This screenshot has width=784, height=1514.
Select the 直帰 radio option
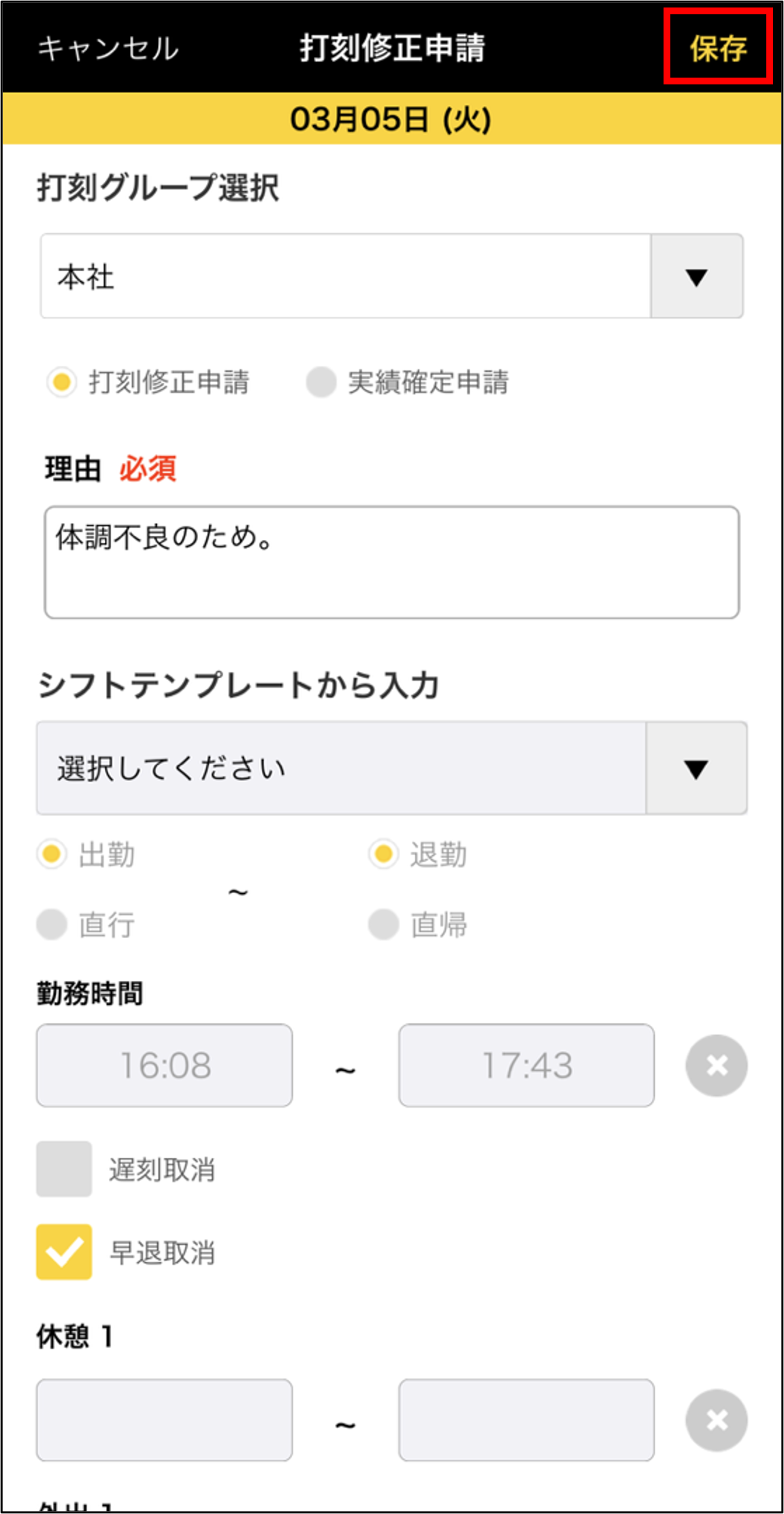pos(383,924)
